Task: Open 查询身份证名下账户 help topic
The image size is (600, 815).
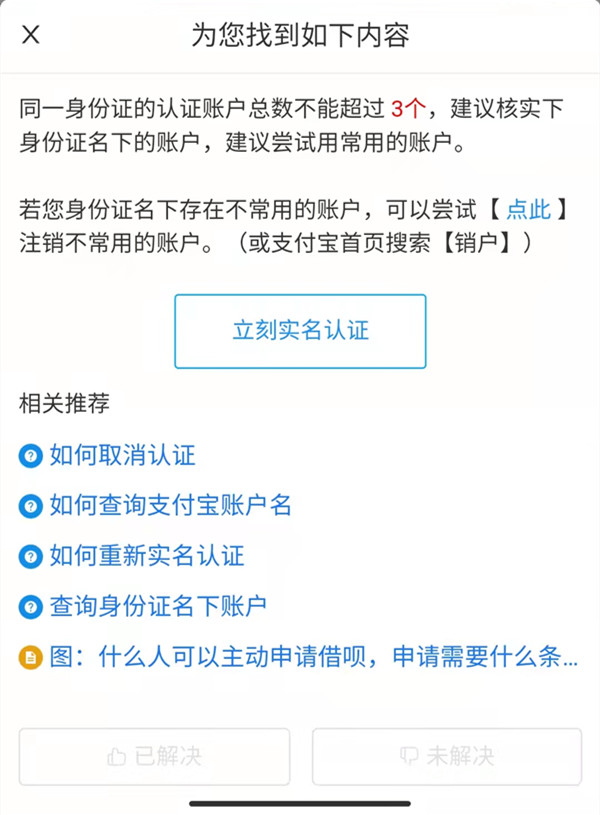Action: (158, 606)
